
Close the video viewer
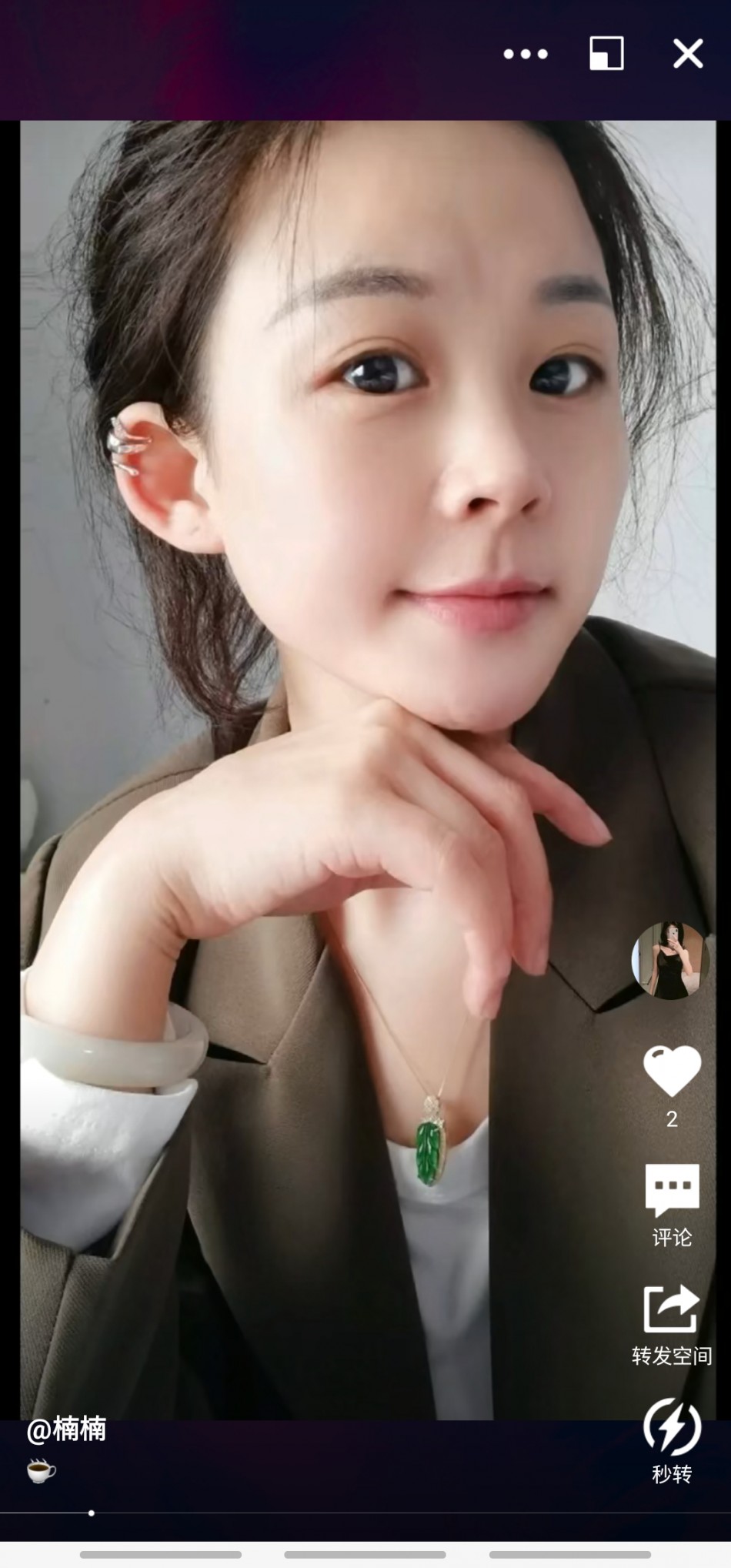pos(688,54)
